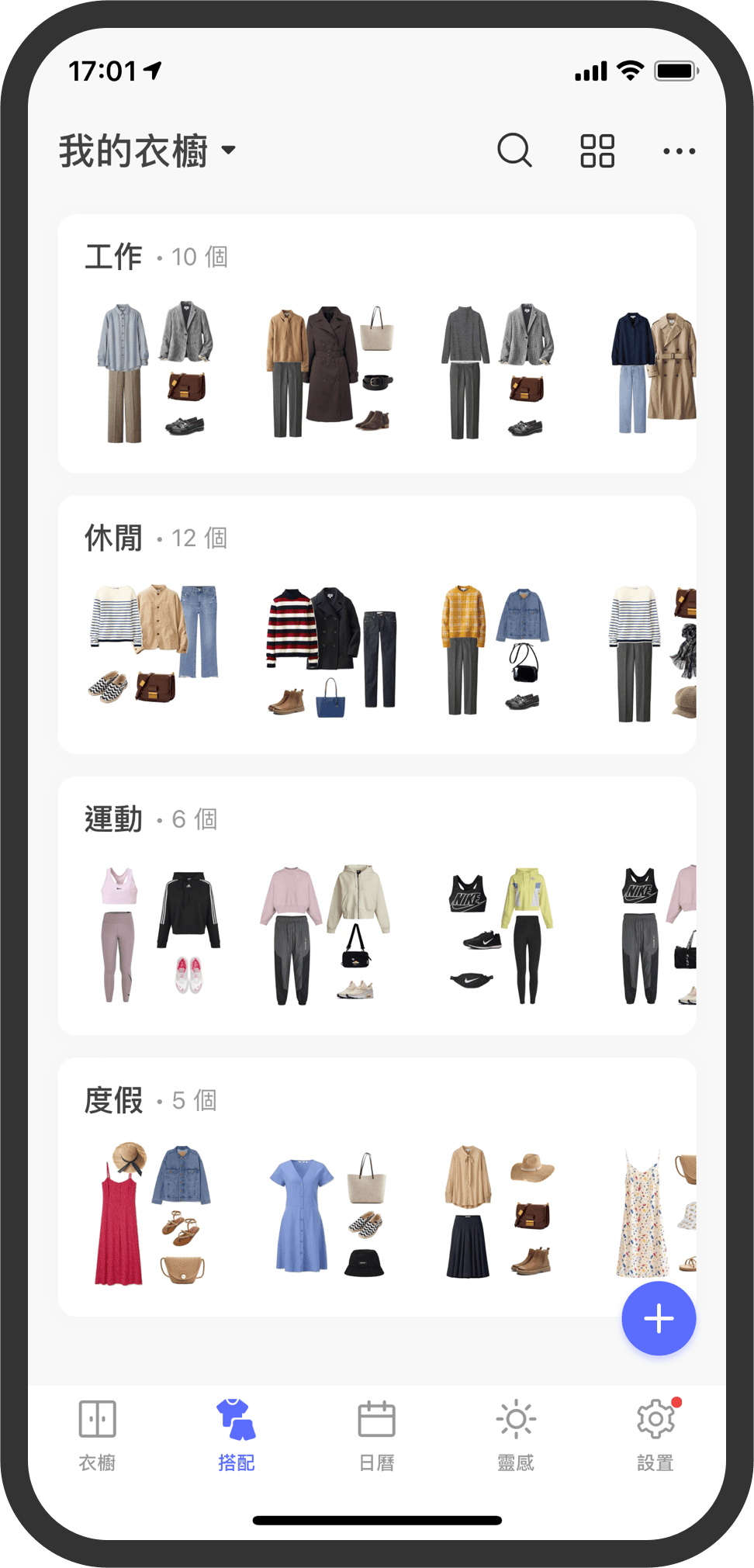
Task: View the 休閒 outfit with red striped sweater
Action: (x=330, y=652)
